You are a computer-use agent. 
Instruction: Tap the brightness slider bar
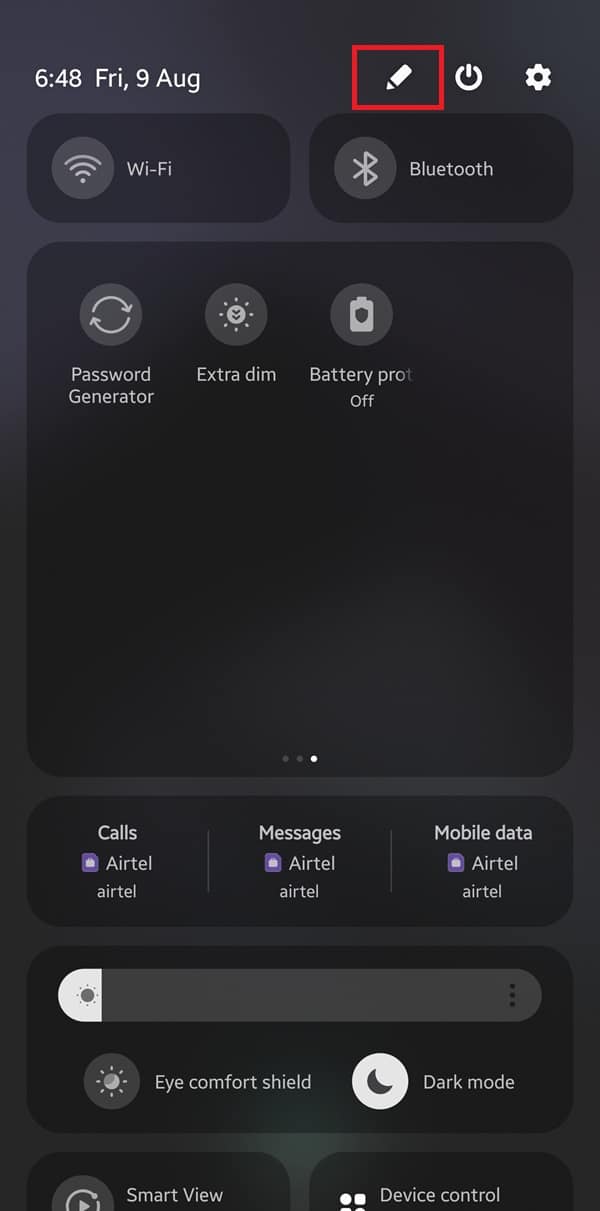300,995
